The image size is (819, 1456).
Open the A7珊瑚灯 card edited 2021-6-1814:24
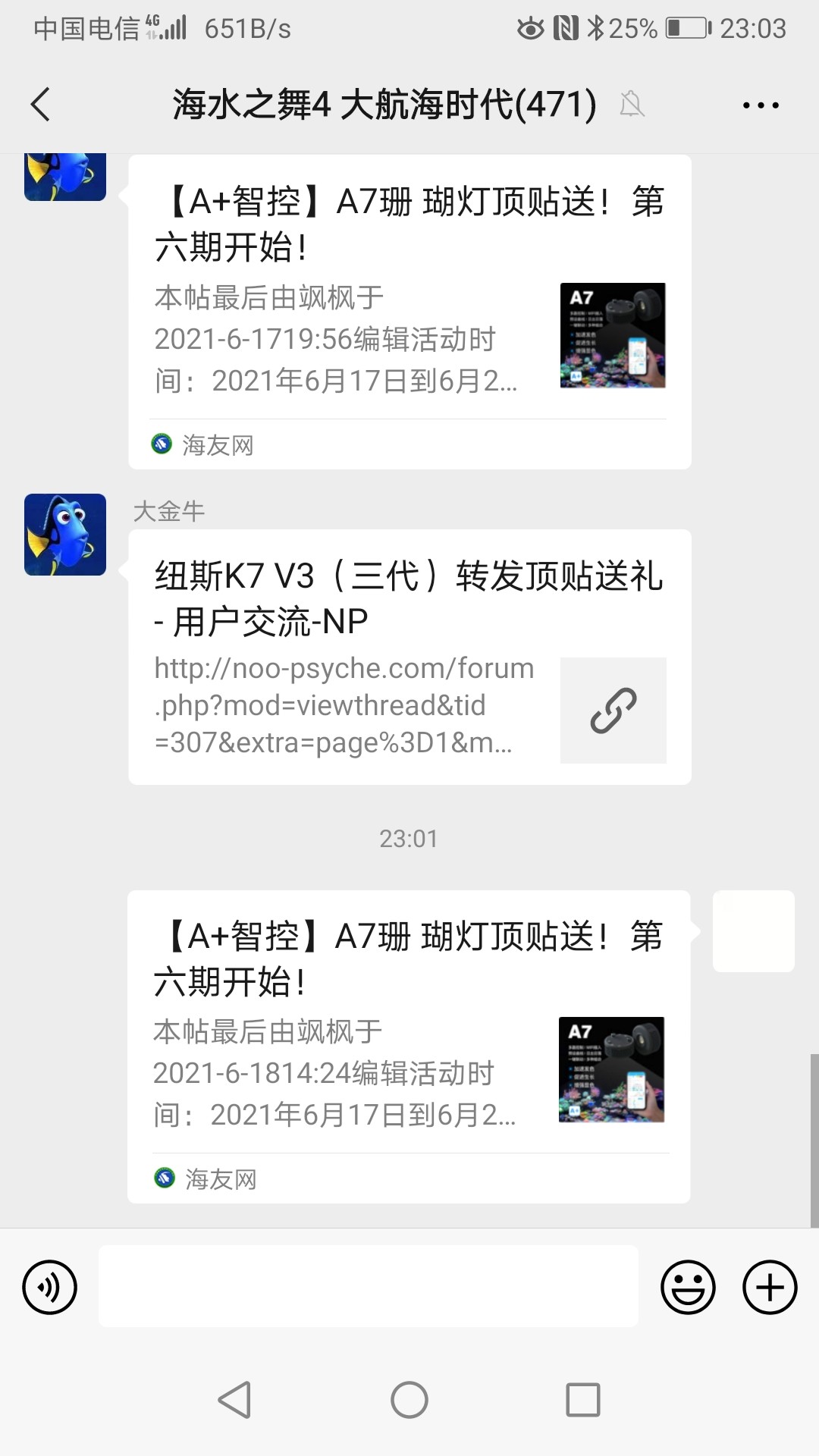coord(408,1046)
